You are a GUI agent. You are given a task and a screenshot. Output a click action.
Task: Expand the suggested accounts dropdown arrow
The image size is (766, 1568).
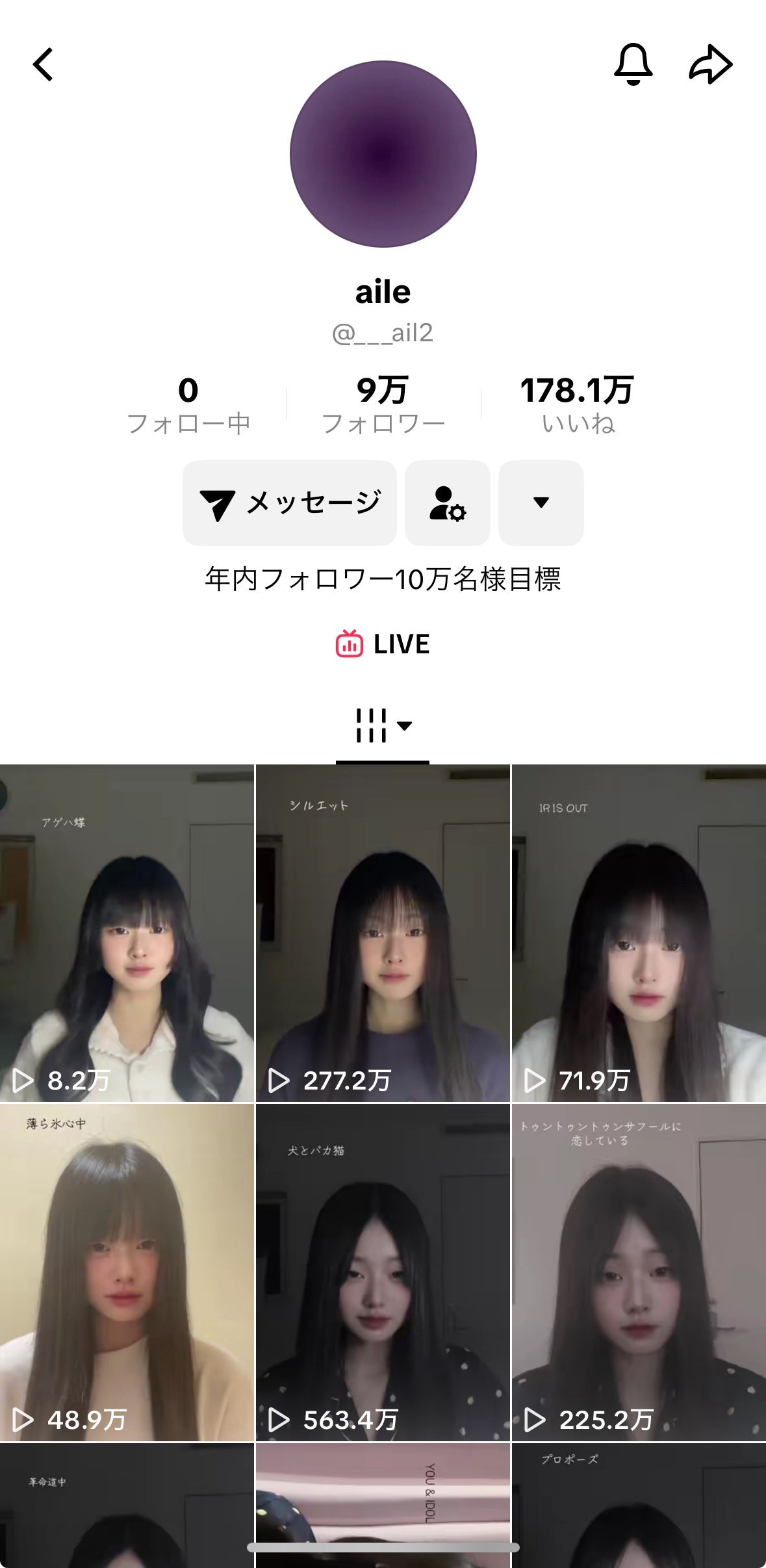tap(541, 503)
